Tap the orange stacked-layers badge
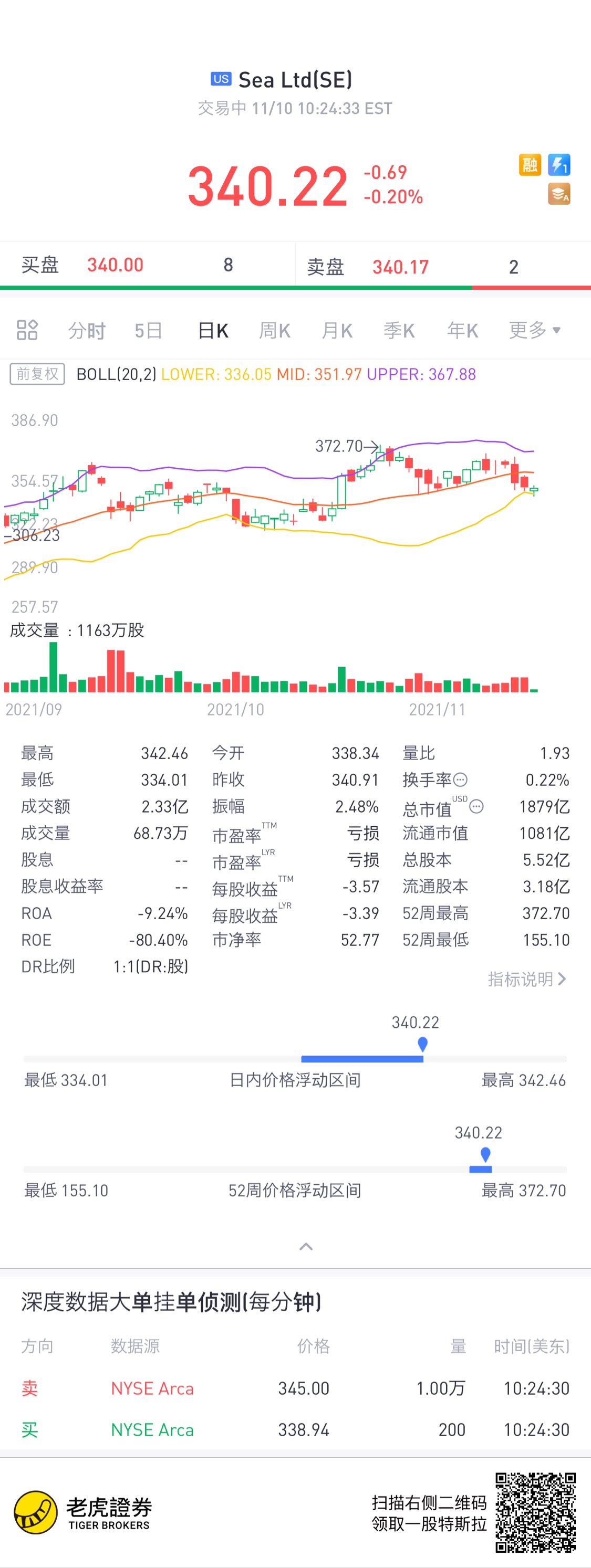This screenshot has height=1568, width=591. 559,194
